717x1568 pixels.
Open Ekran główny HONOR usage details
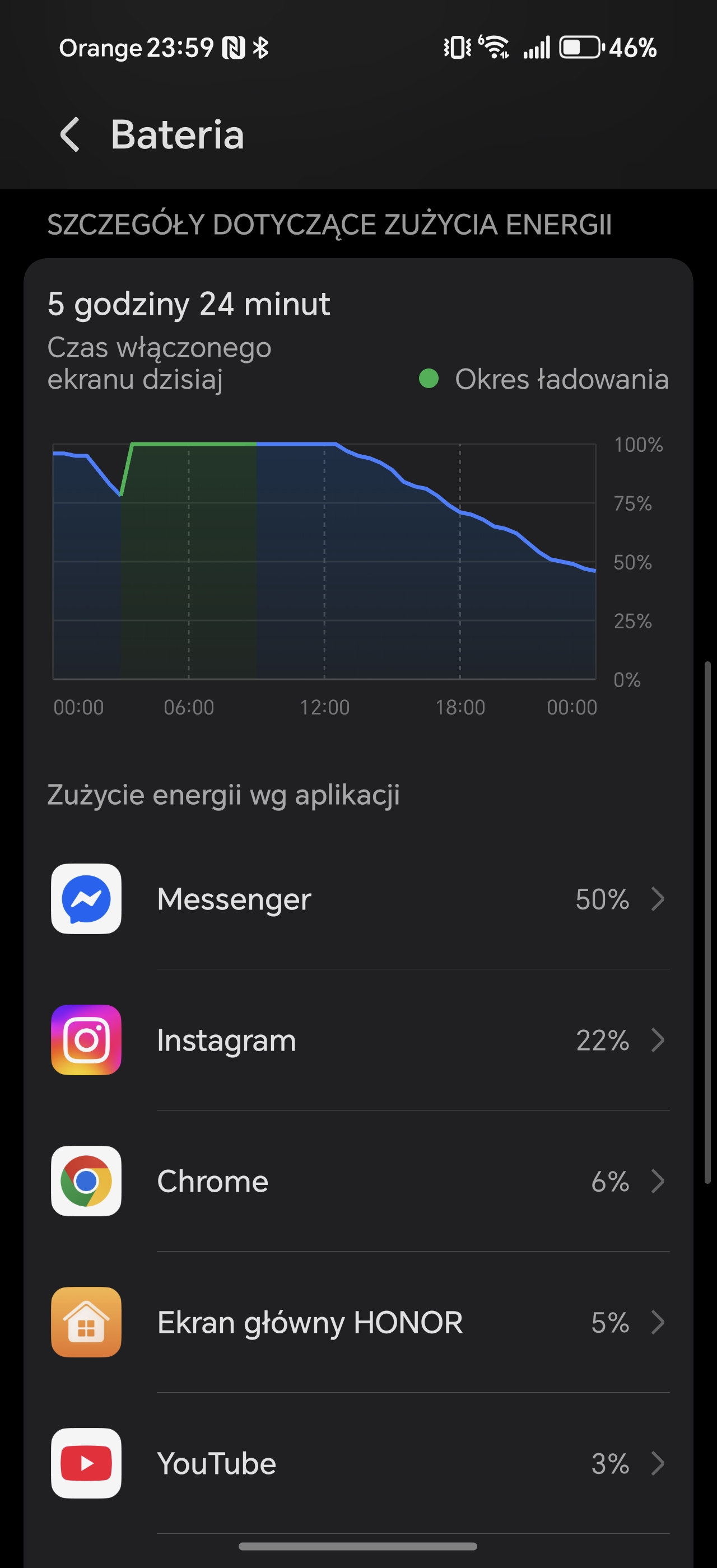pyautogui.click(x=358, y=1323)
